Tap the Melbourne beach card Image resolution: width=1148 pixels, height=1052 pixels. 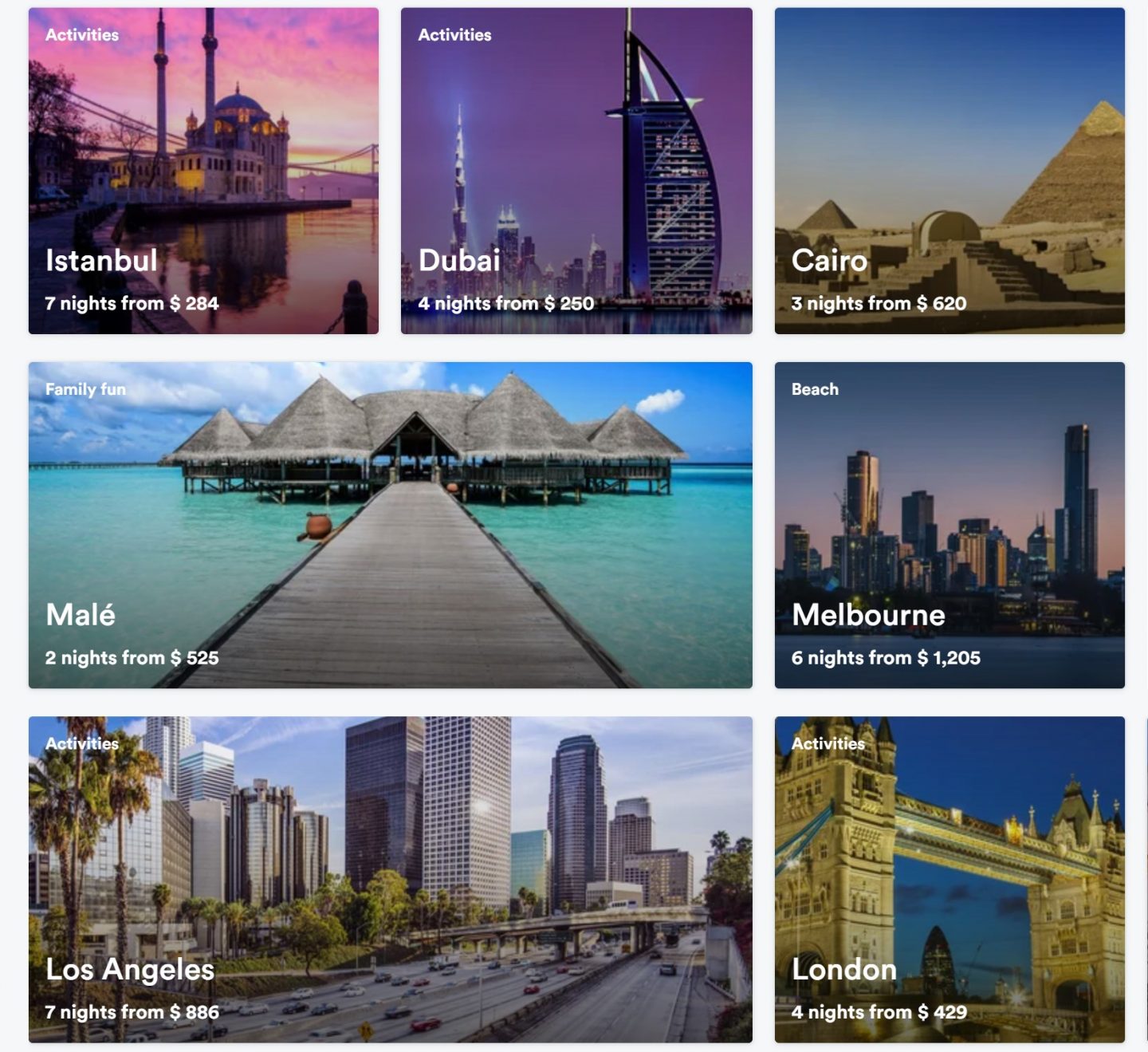pyautogui.click(x=949, y=525)
